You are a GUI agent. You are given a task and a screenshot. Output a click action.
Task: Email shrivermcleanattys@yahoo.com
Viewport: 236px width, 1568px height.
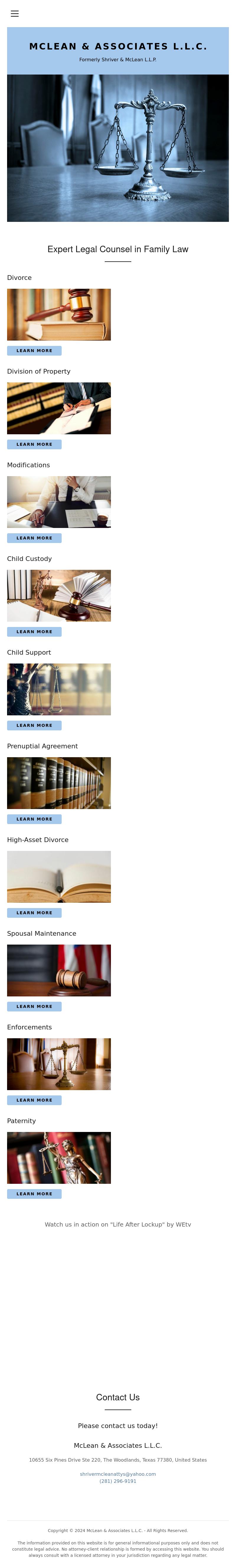118,1474
